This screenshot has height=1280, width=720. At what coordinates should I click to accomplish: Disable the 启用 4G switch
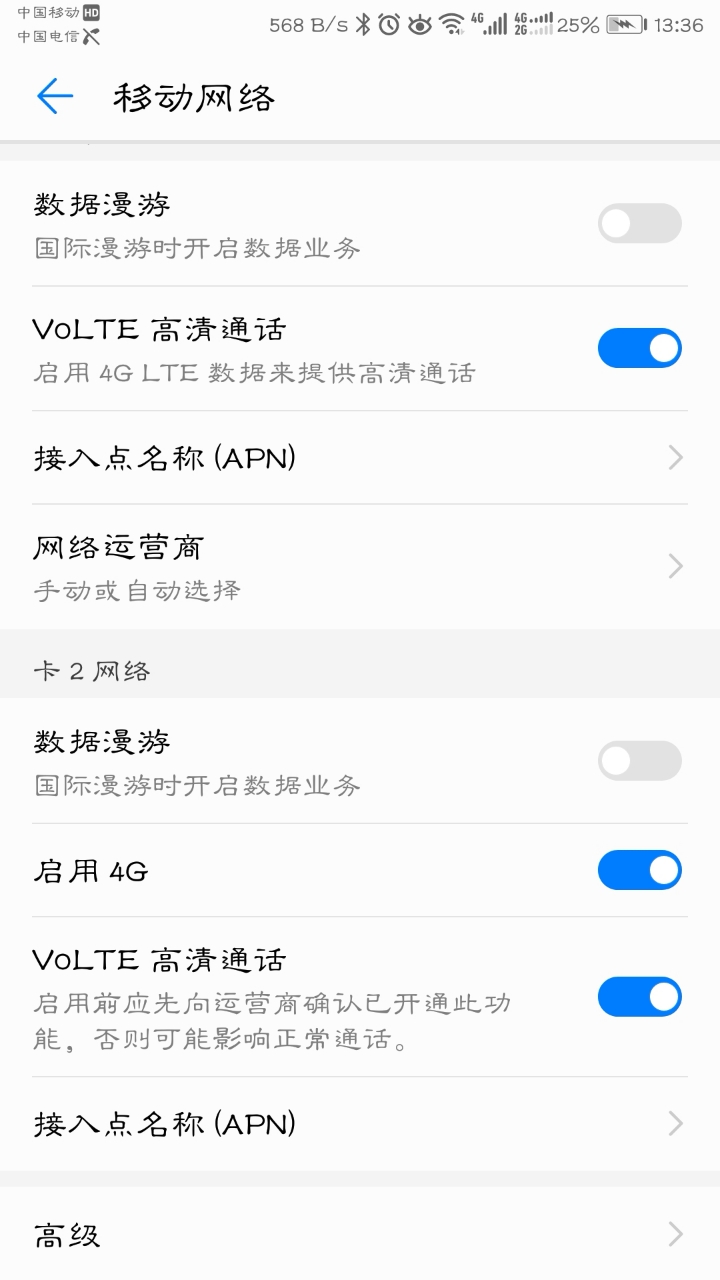click(639, 870)
